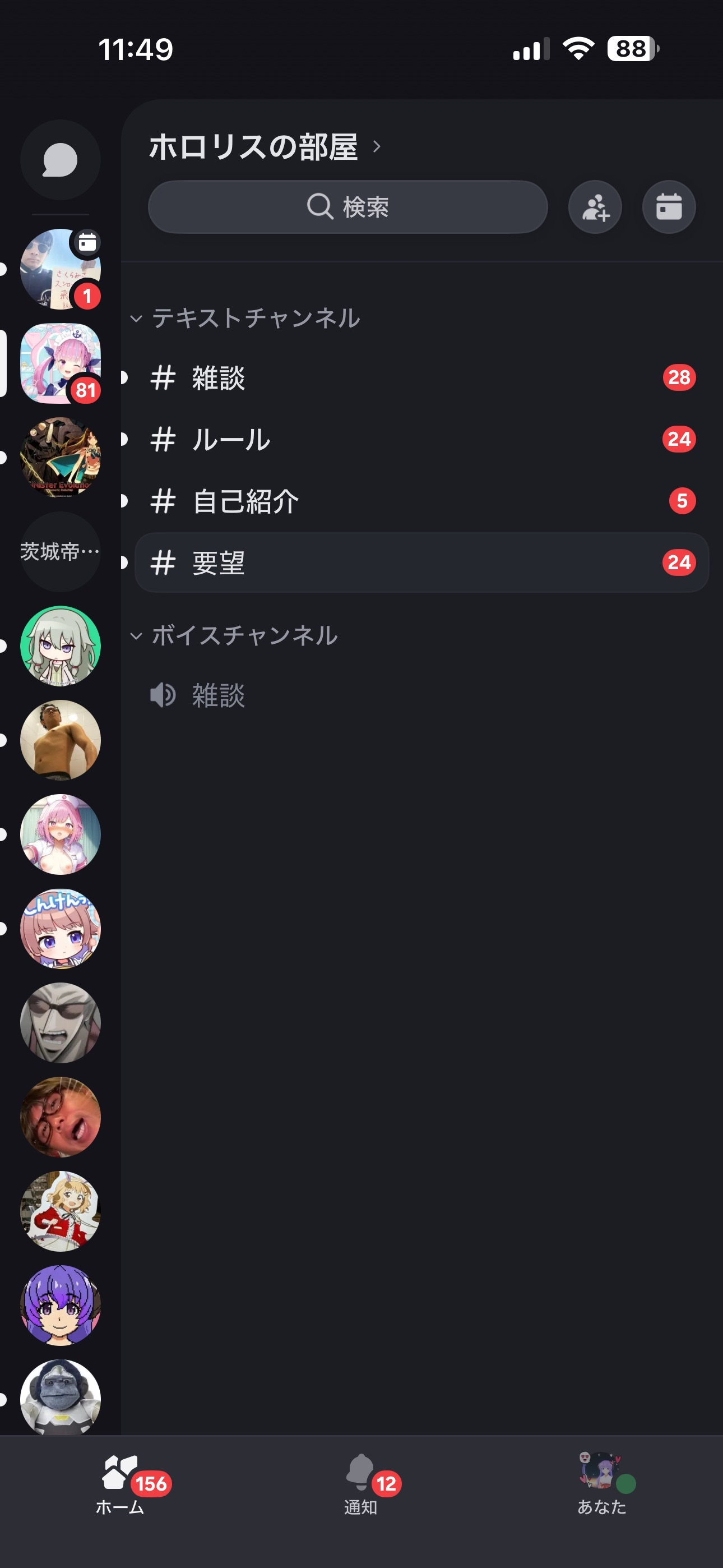The image size is (723, 1568).
Task: Switch to the server with 81 badge
Action: coord(61,363)
